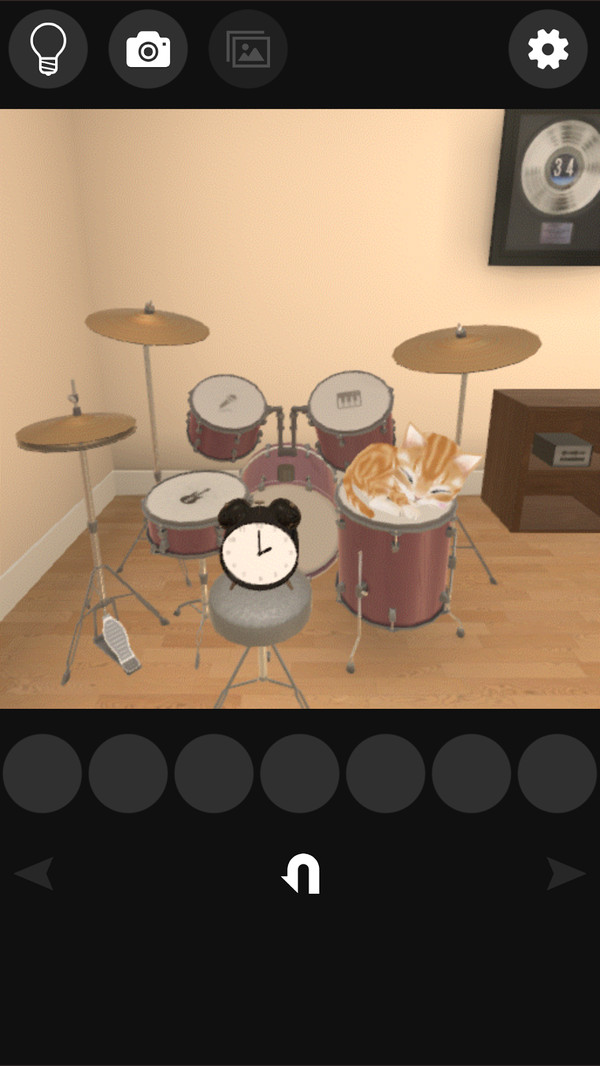Go back with the U-turn arrow

tap(300, 875)
